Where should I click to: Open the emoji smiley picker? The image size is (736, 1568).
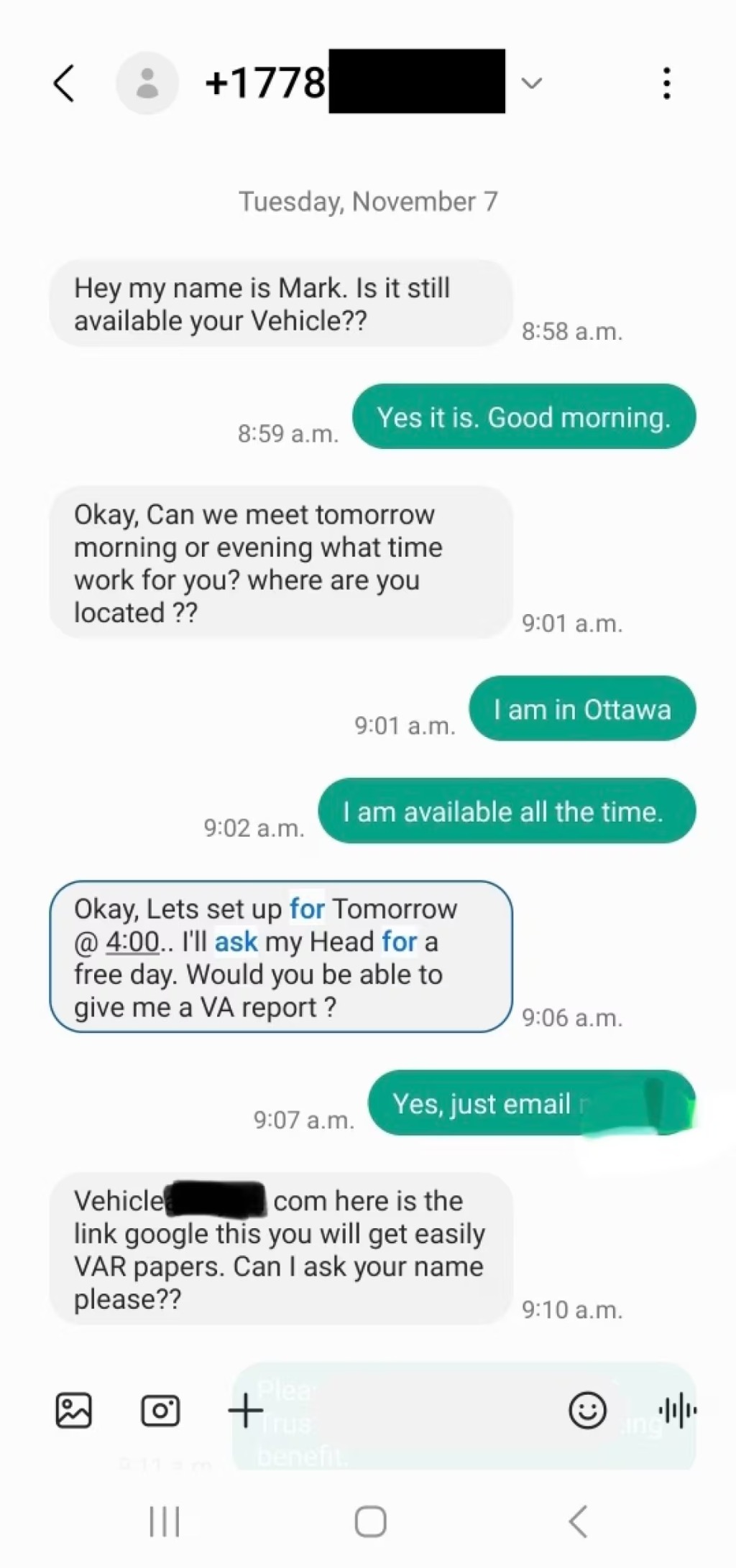pyautogui.click(x=587, y=1410)
